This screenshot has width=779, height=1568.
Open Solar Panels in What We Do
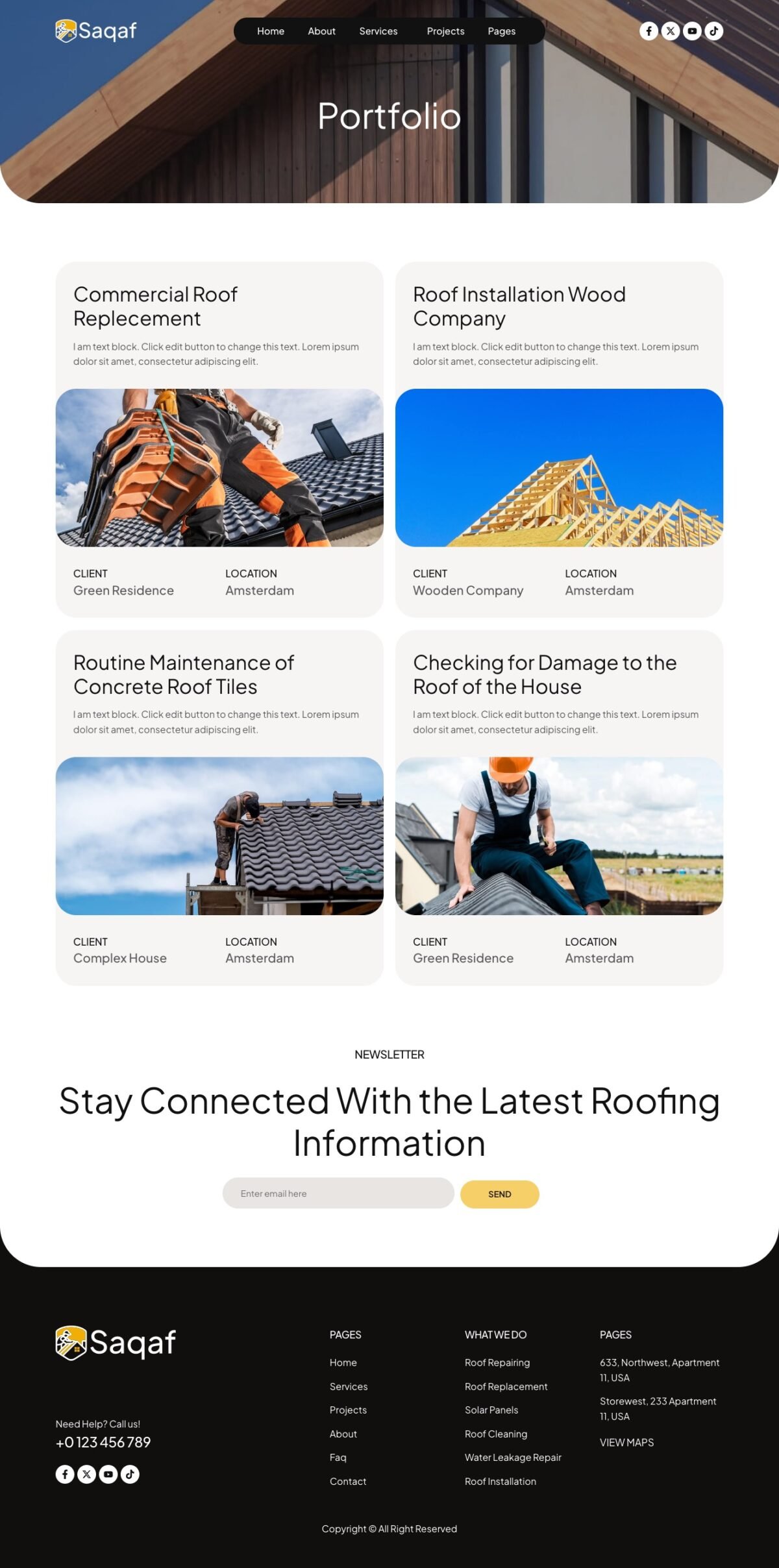coord(491,1410)
